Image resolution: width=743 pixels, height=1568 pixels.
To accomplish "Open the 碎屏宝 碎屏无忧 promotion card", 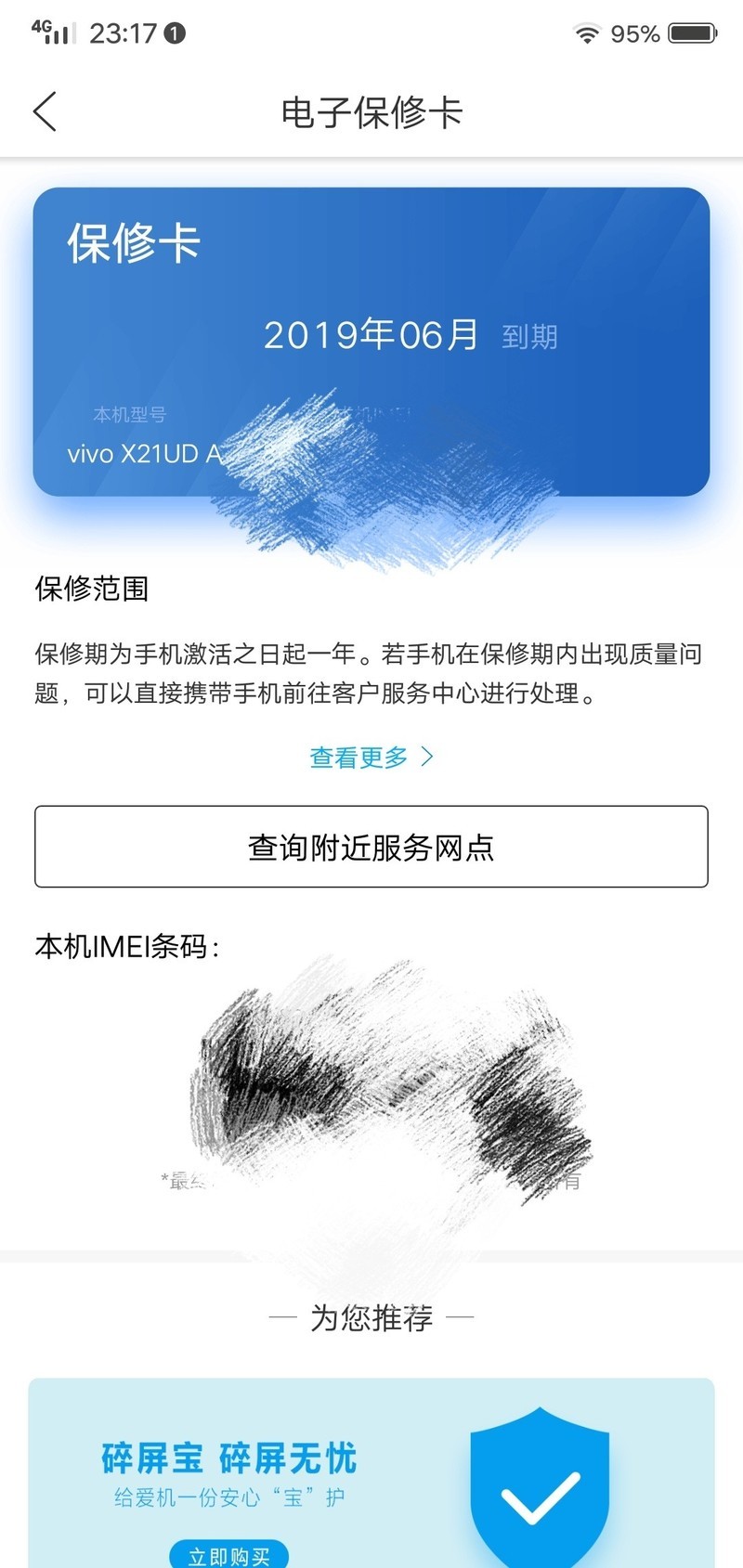I will 371,1467.
